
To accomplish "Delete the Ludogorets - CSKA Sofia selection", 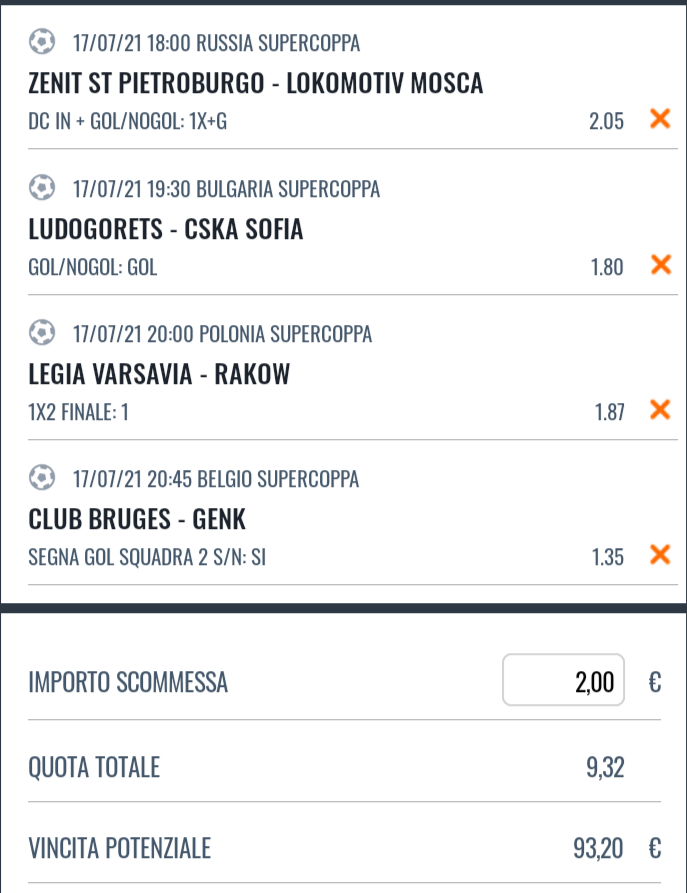I will [x=660, y=265].
